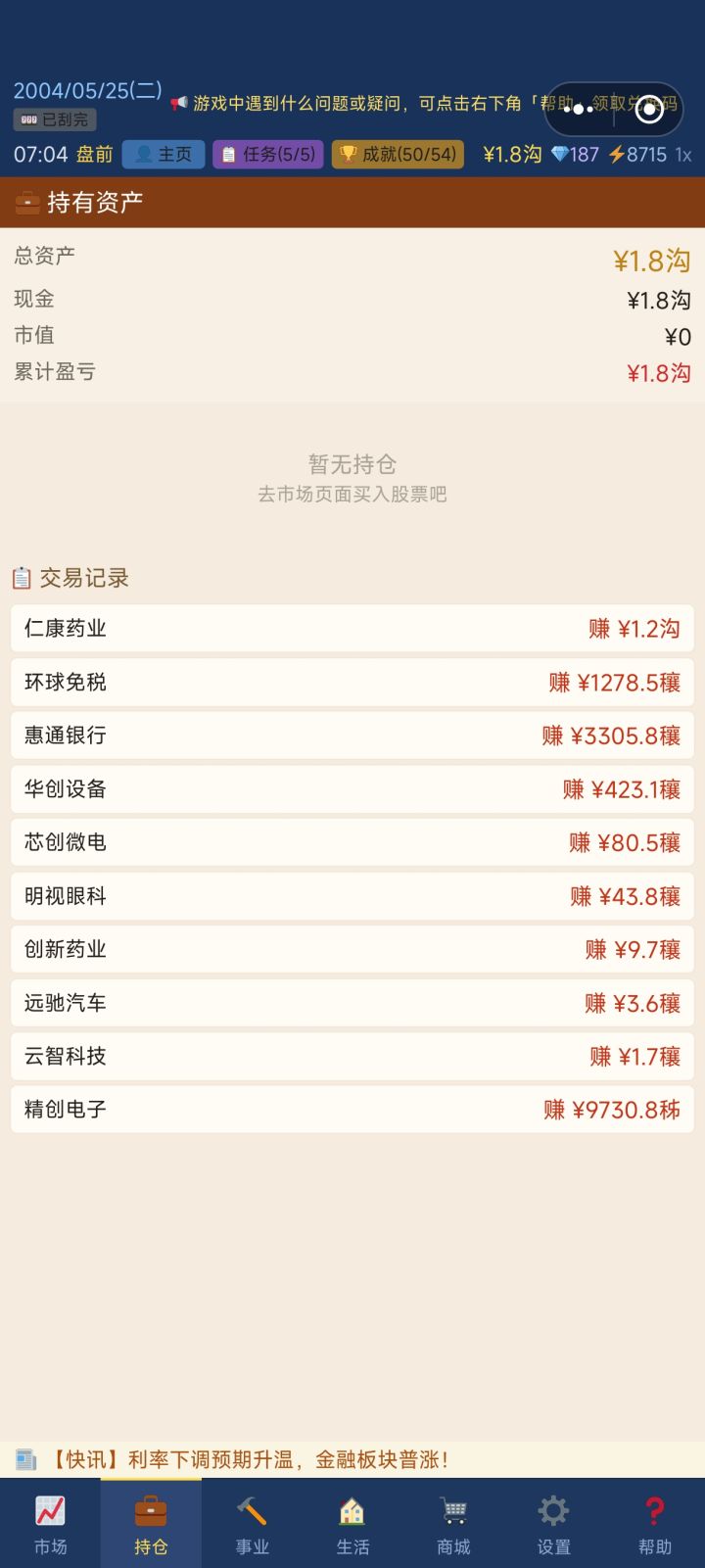The image size is (705, 1568).
Task: Open the 生活 tab
Action: 352,1524
